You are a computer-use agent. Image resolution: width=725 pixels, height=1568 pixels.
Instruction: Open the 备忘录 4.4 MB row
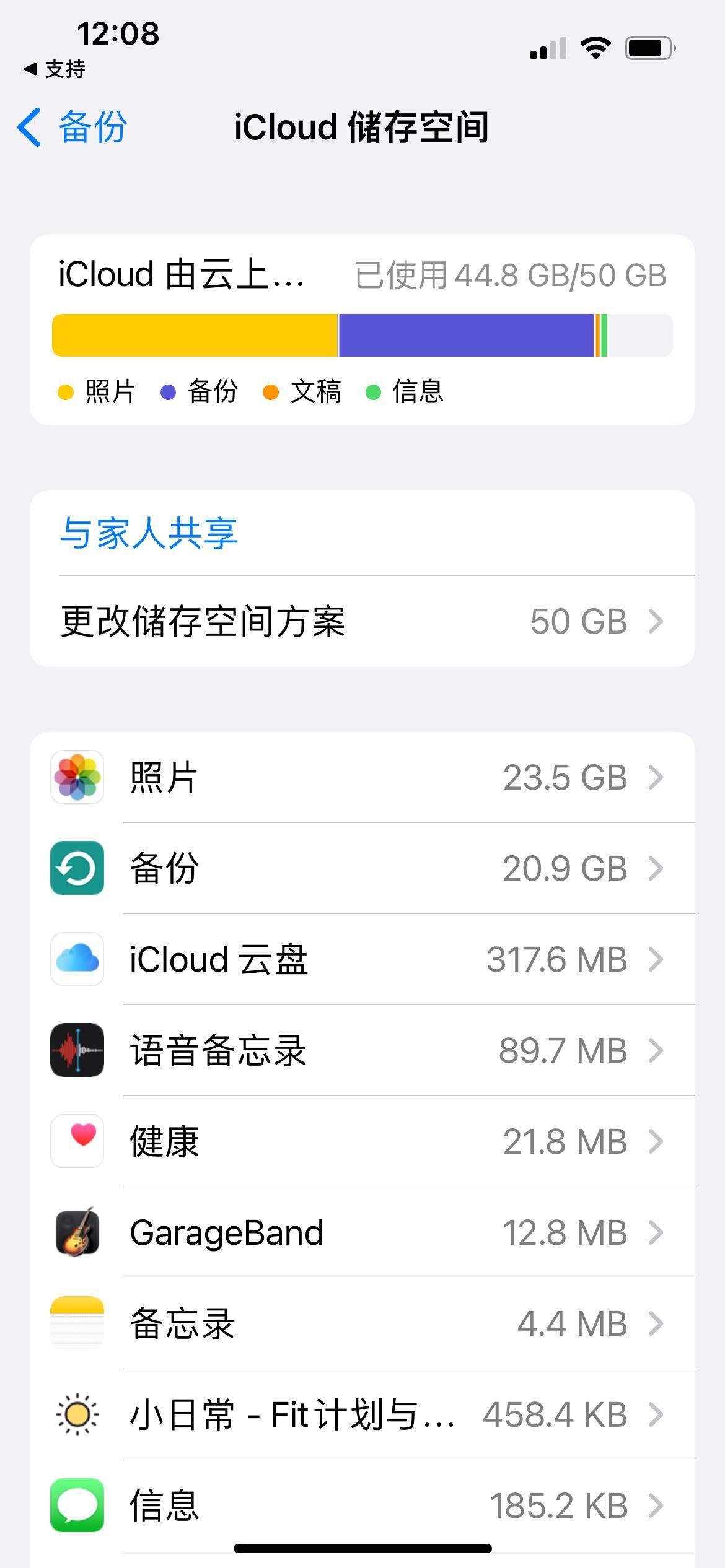[x=362, y=1323]
